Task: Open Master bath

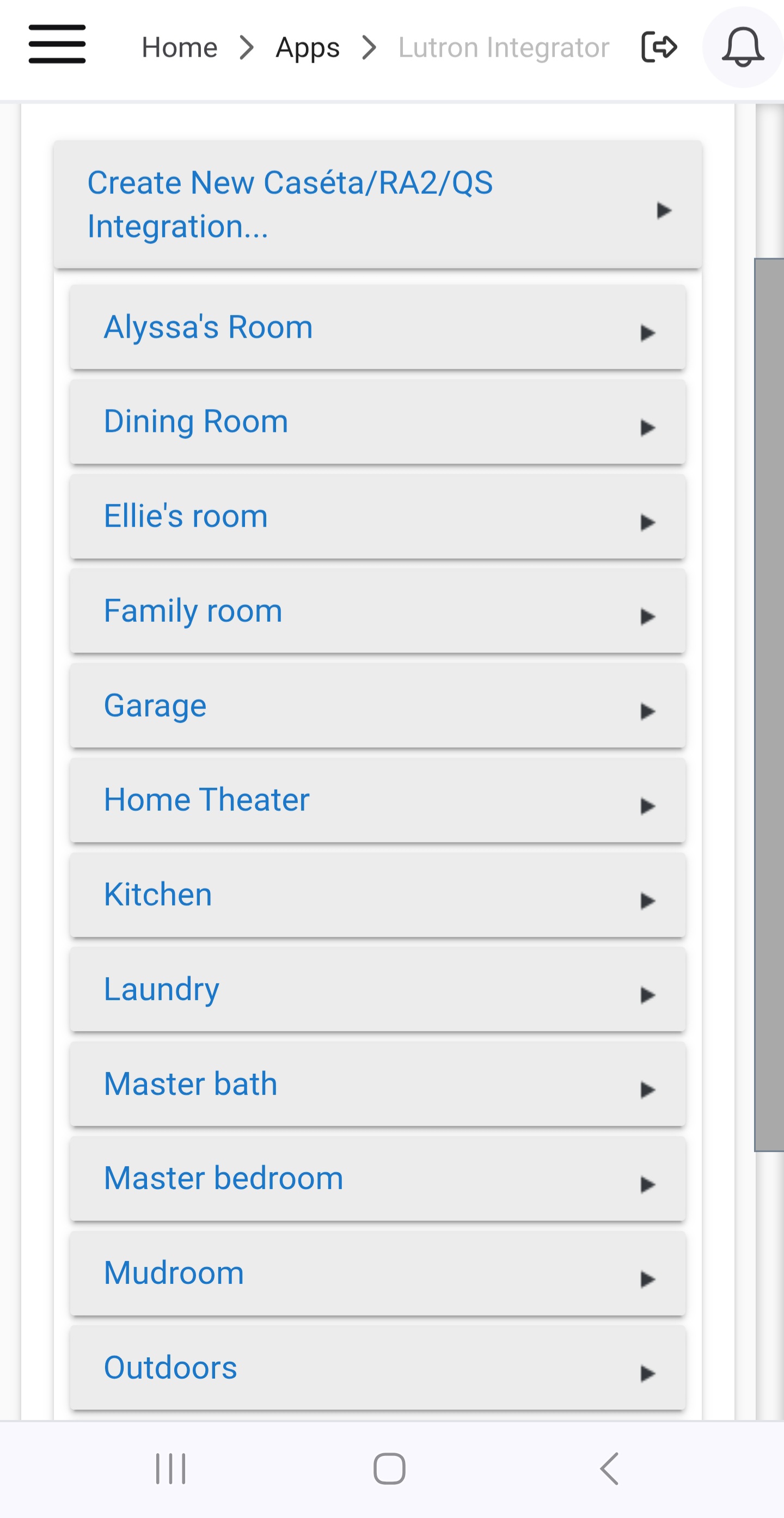Action: click(377, 1084)
